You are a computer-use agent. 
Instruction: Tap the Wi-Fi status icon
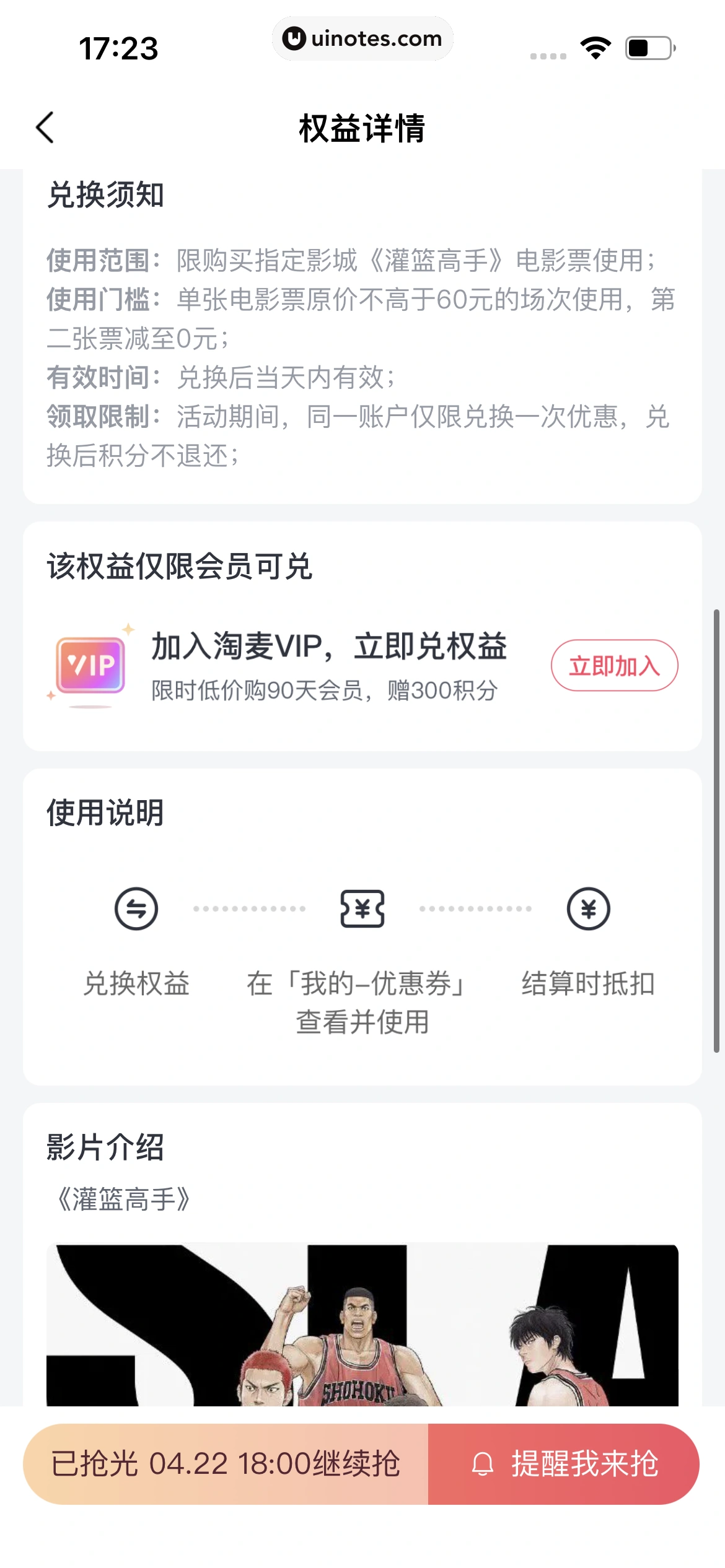[595, 46]
